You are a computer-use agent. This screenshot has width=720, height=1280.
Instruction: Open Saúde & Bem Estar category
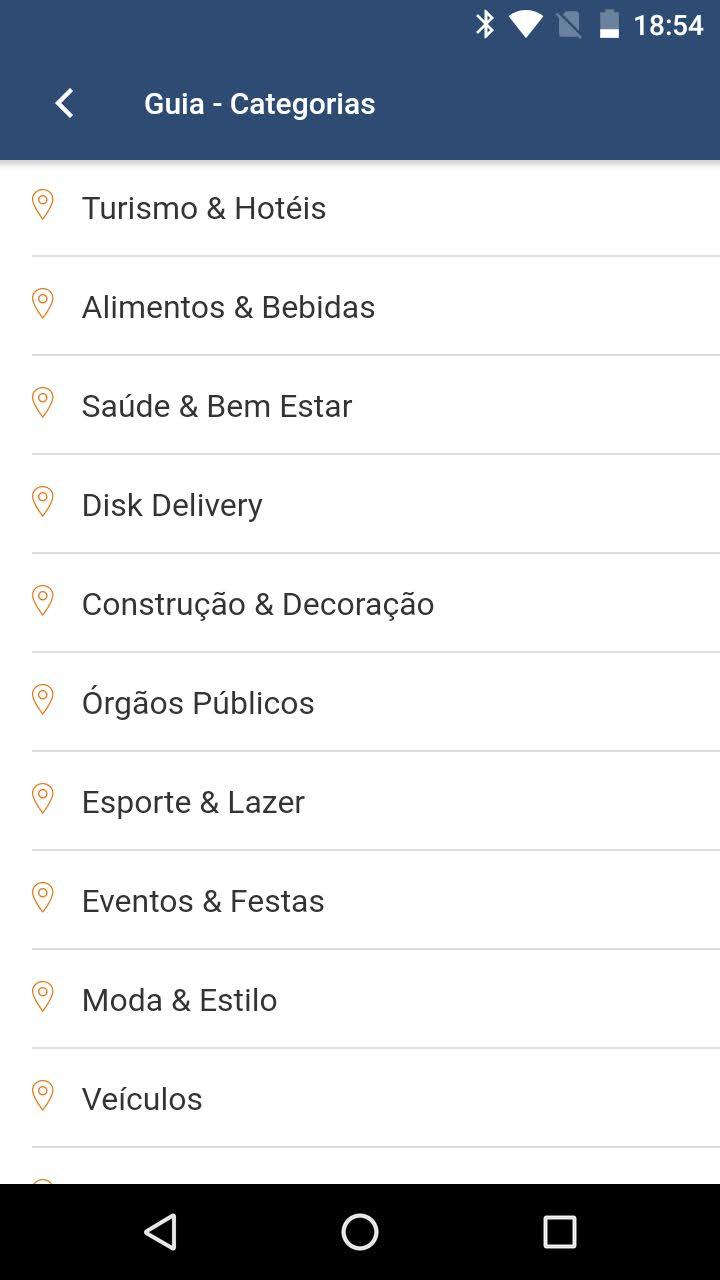pos(360,405)
